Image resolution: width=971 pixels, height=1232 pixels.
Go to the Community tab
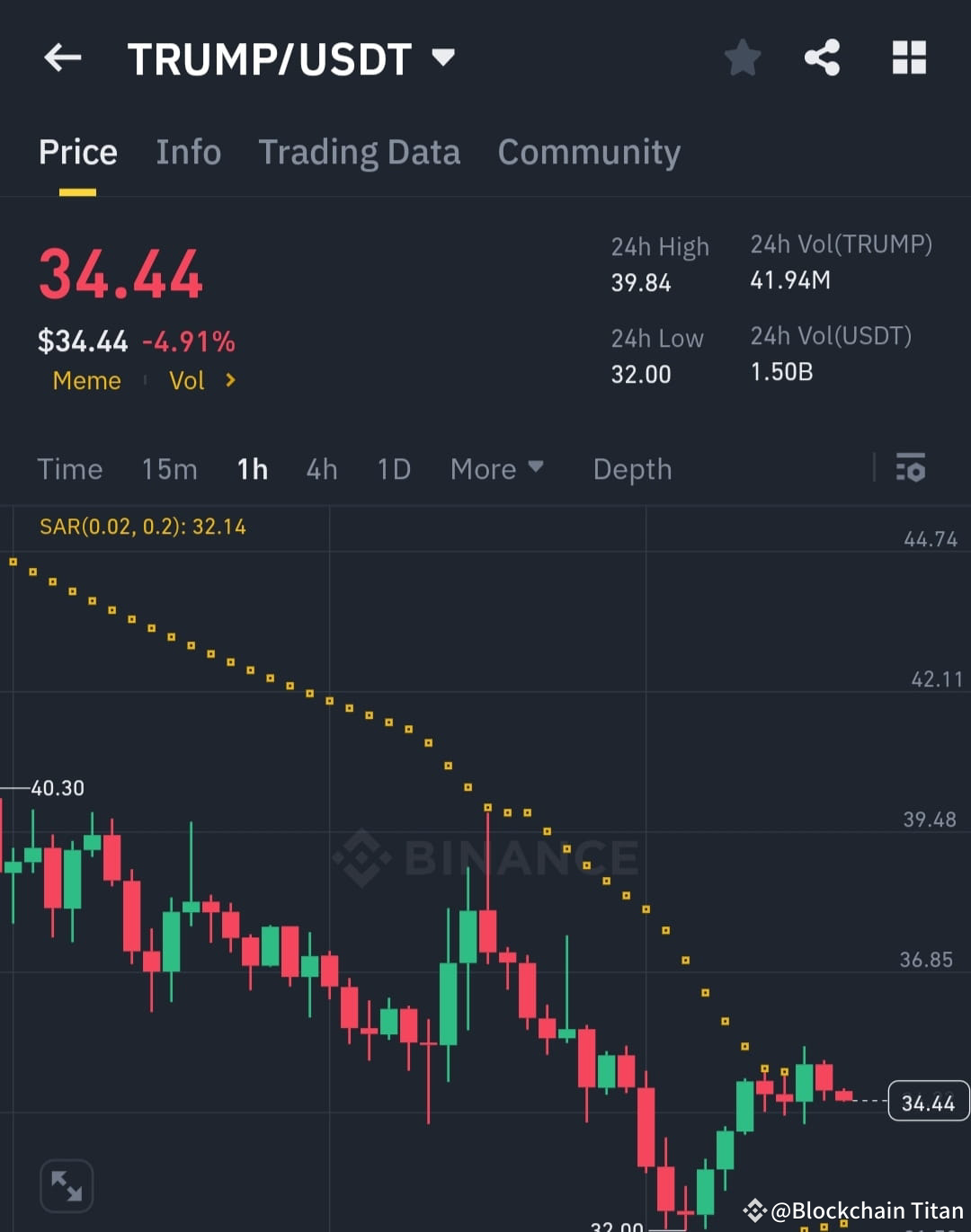(589, 152)
